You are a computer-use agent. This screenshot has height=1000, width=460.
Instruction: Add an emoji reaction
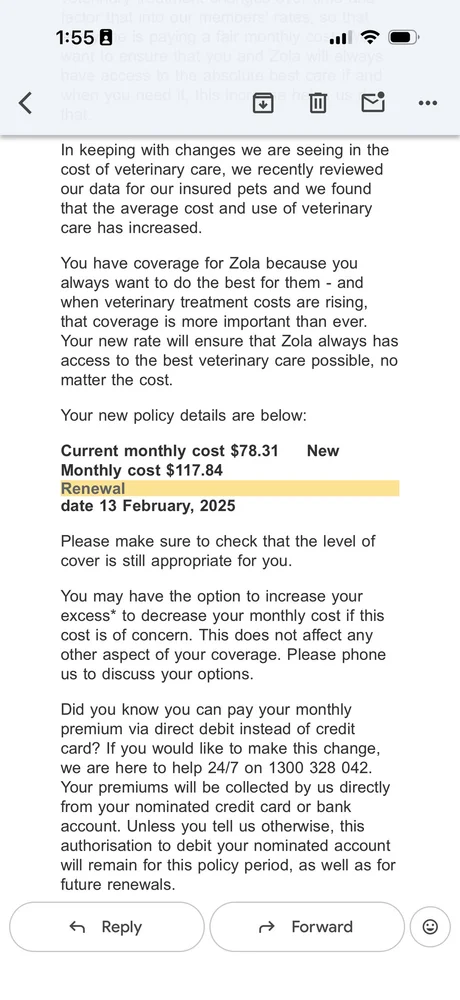tap(431, 927)
